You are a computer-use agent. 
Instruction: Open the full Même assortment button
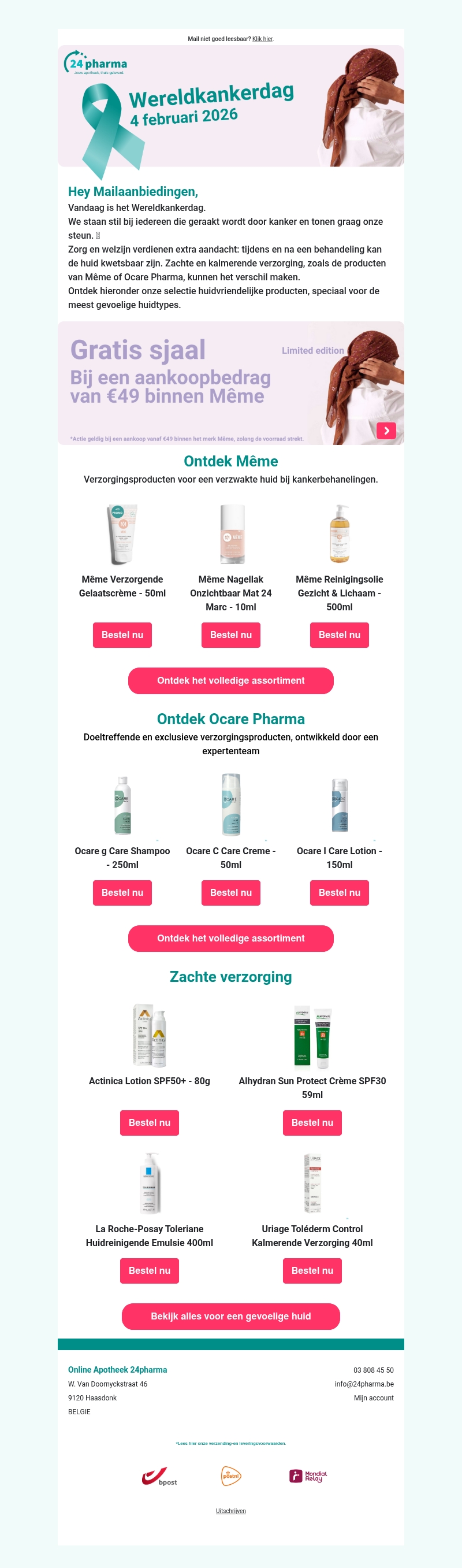(231, 680)
